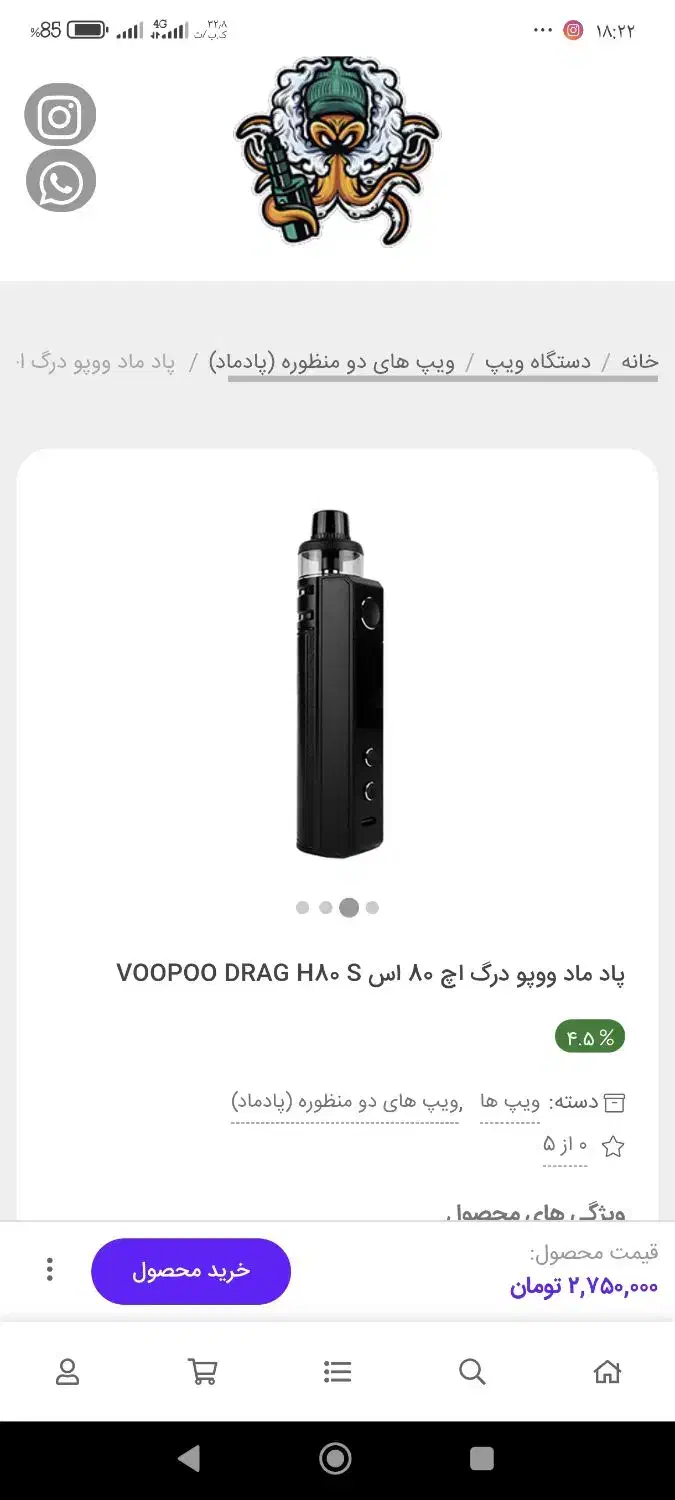
Task: Open پادماد category link beside دسته
Action: click(345, 1102)
